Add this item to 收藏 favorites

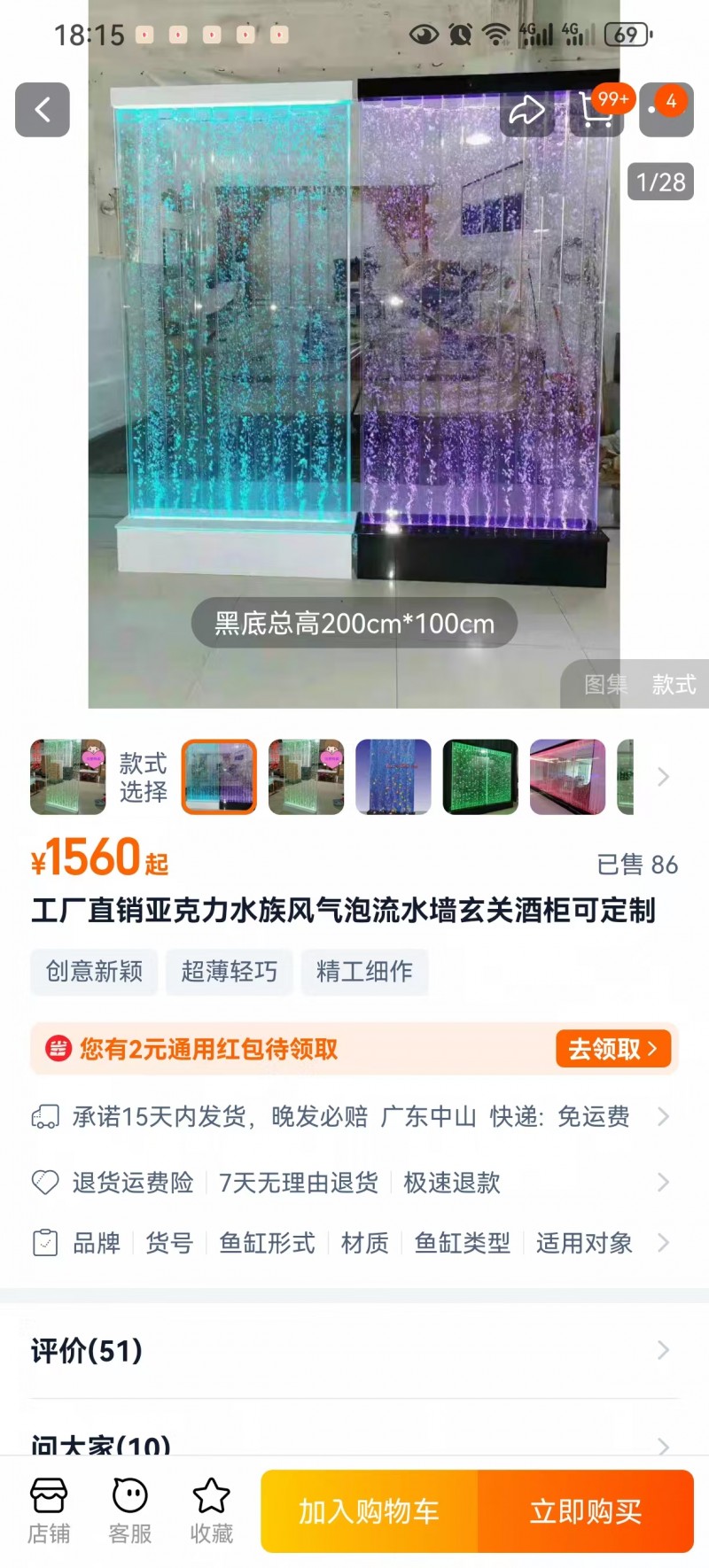tap(212, 1511)
